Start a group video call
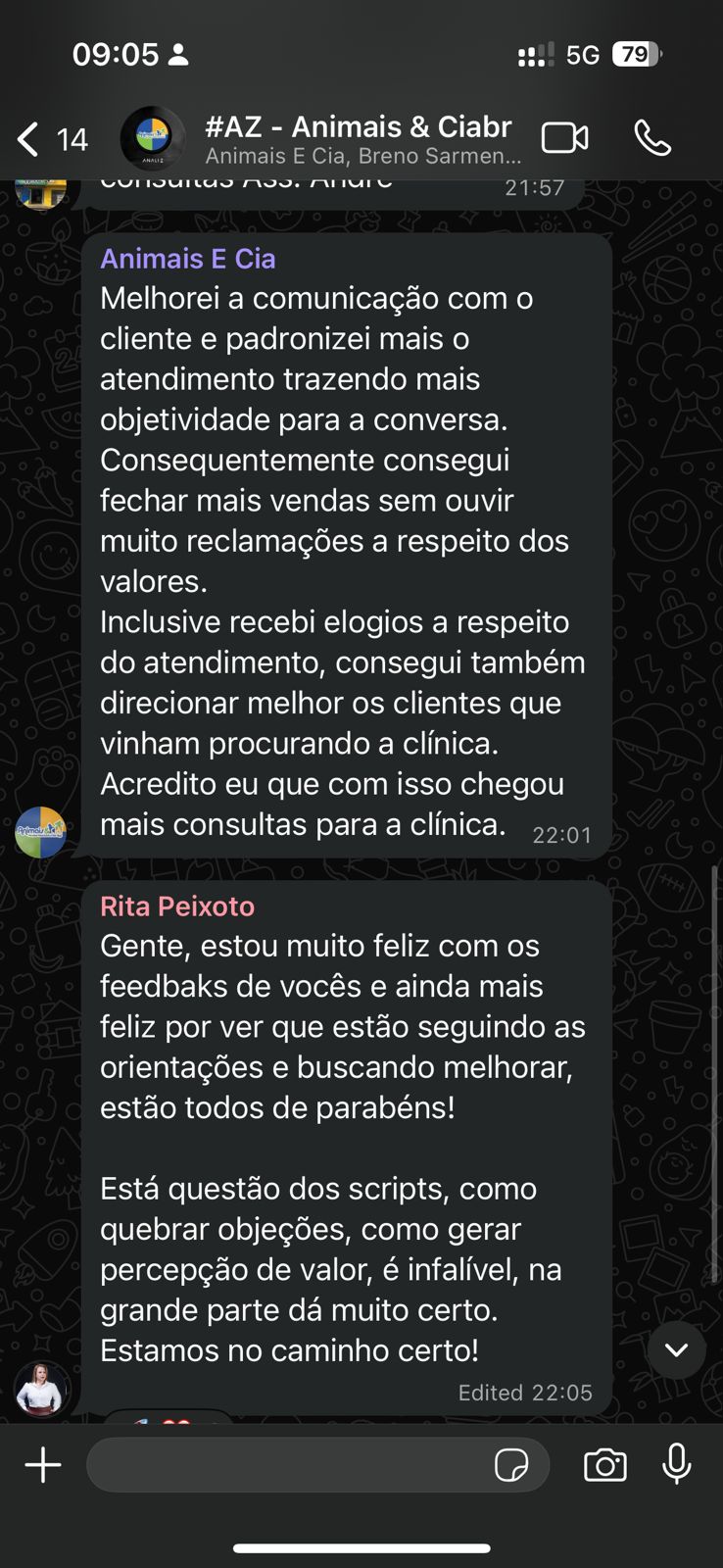The height and width of the screenshot is (1568, 723). coord(564,138)
